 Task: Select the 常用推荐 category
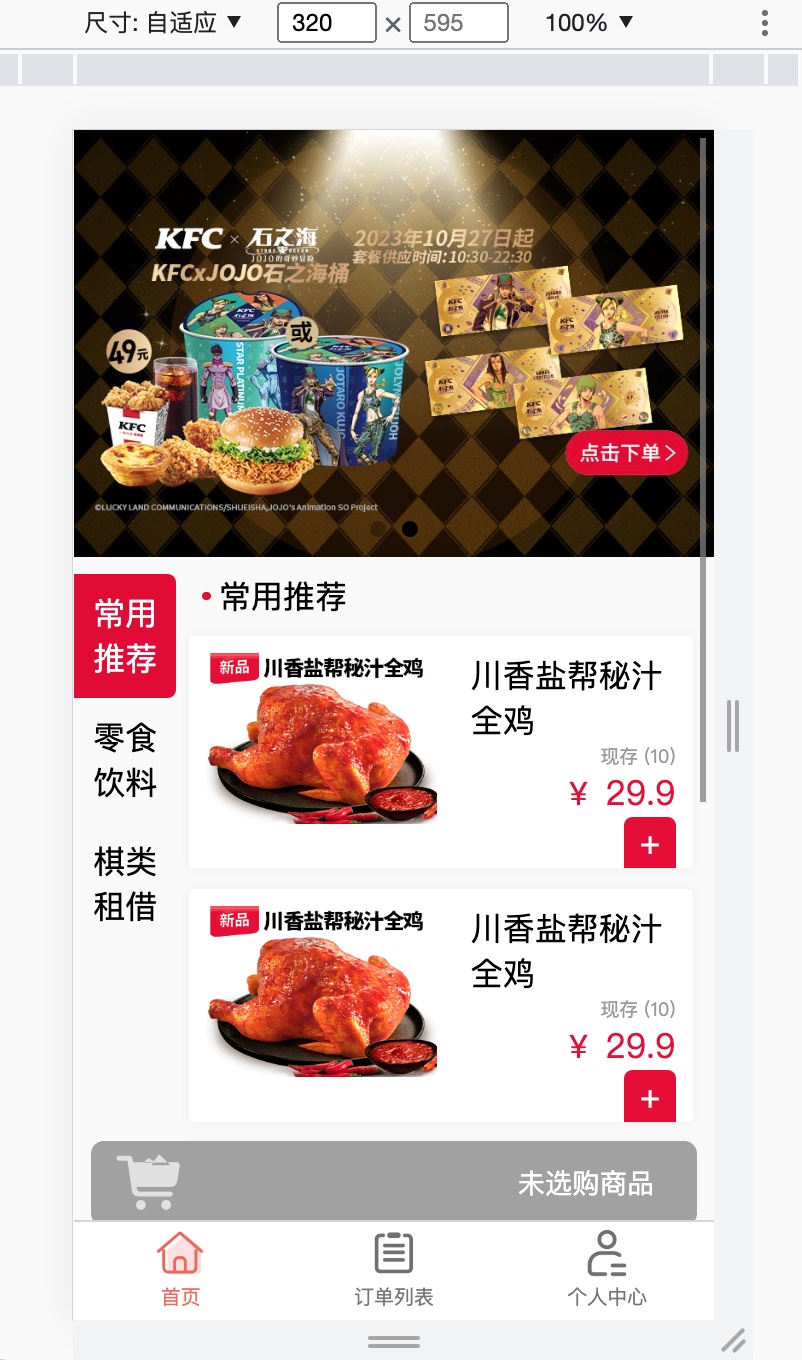pyautogui.click(x=125, y=636)
